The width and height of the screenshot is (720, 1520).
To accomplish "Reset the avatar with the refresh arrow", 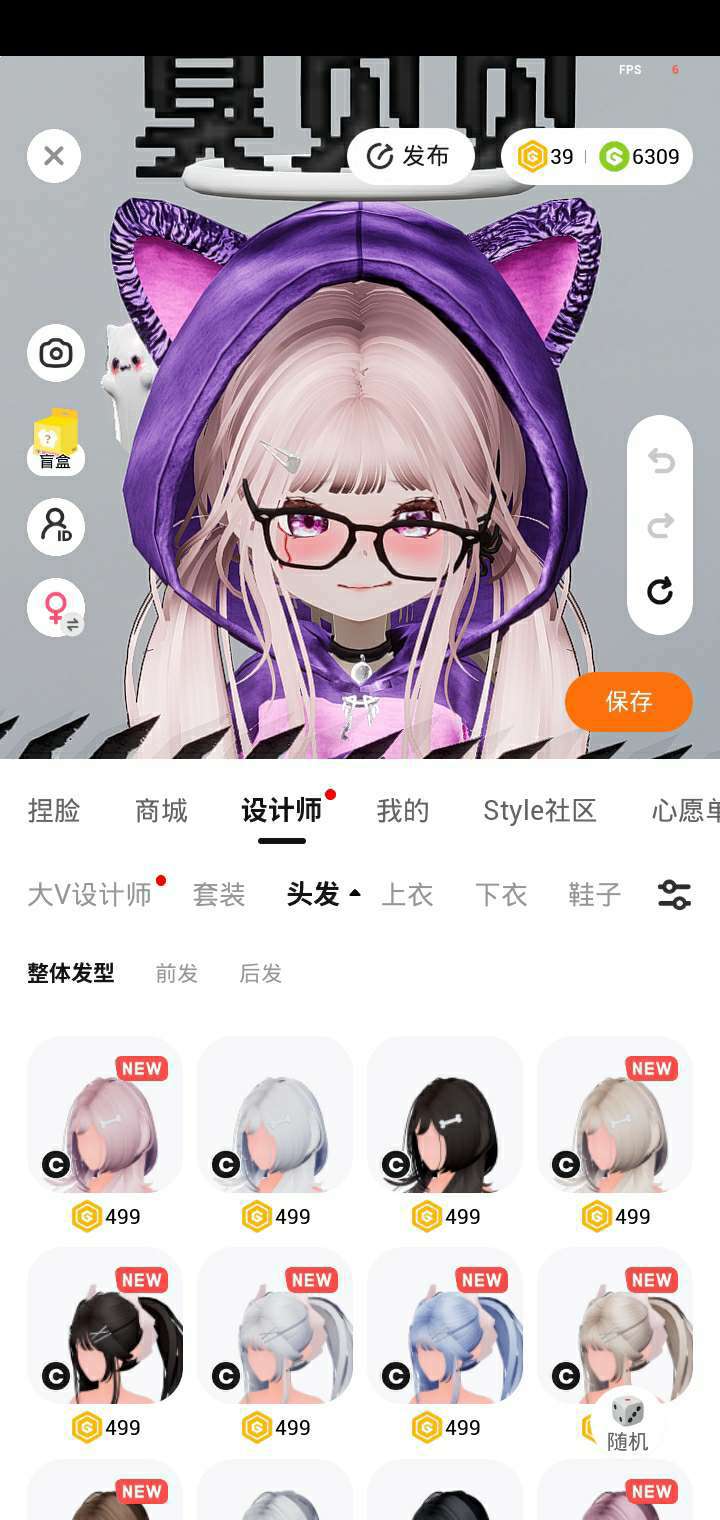I will [660, 591].
